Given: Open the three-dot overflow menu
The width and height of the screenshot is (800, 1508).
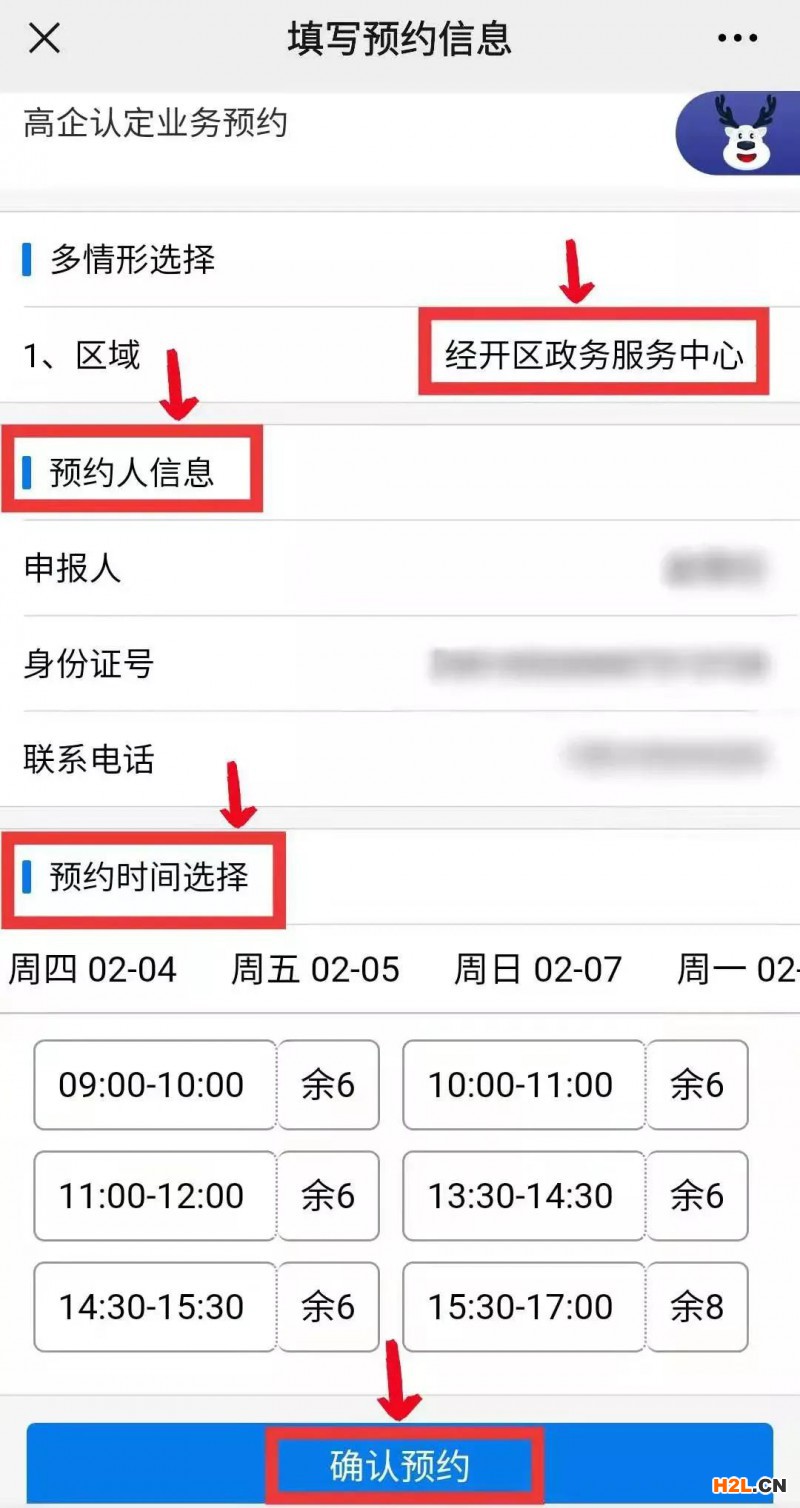Looking at the screenshot, I should coord(737,39).
